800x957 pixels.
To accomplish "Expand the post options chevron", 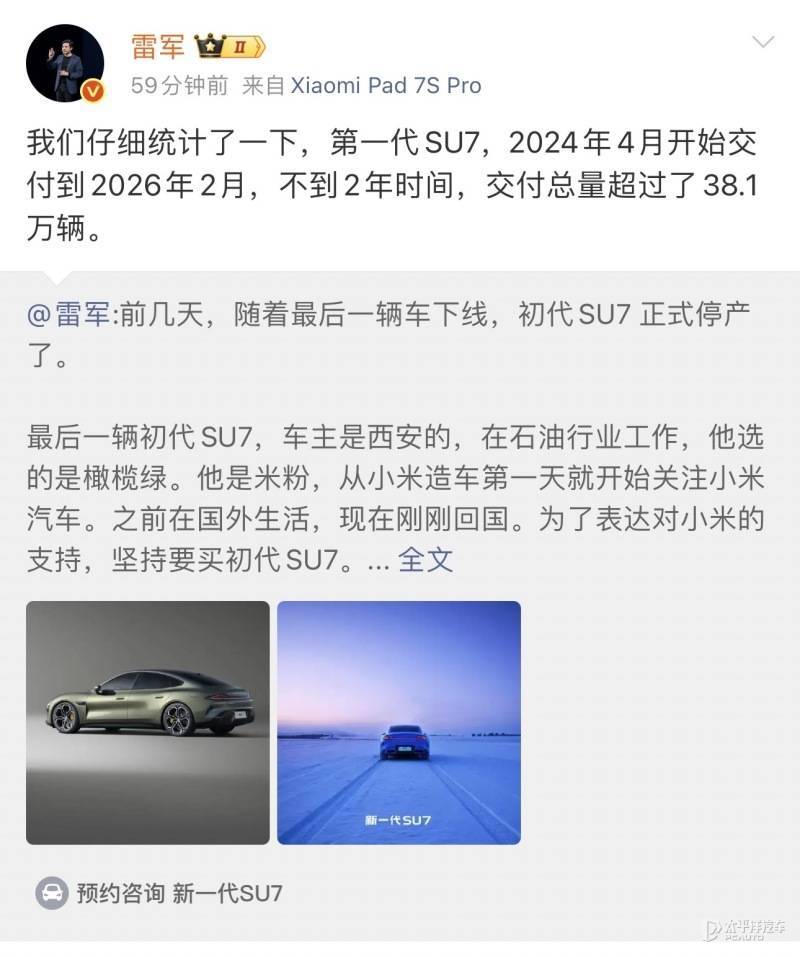I will click(x=763, y=43).
